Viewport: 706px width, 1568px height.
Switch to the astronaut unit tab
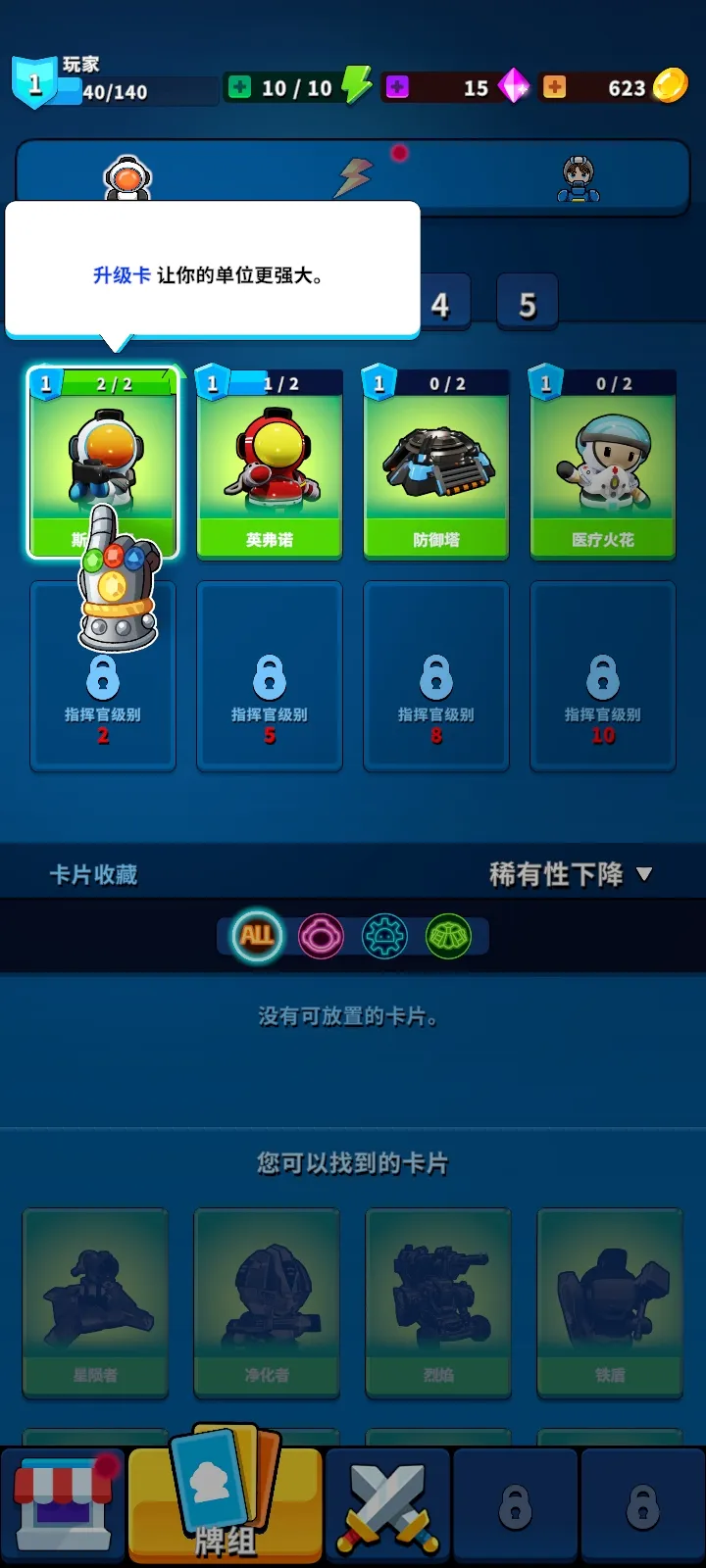[127, 178]
